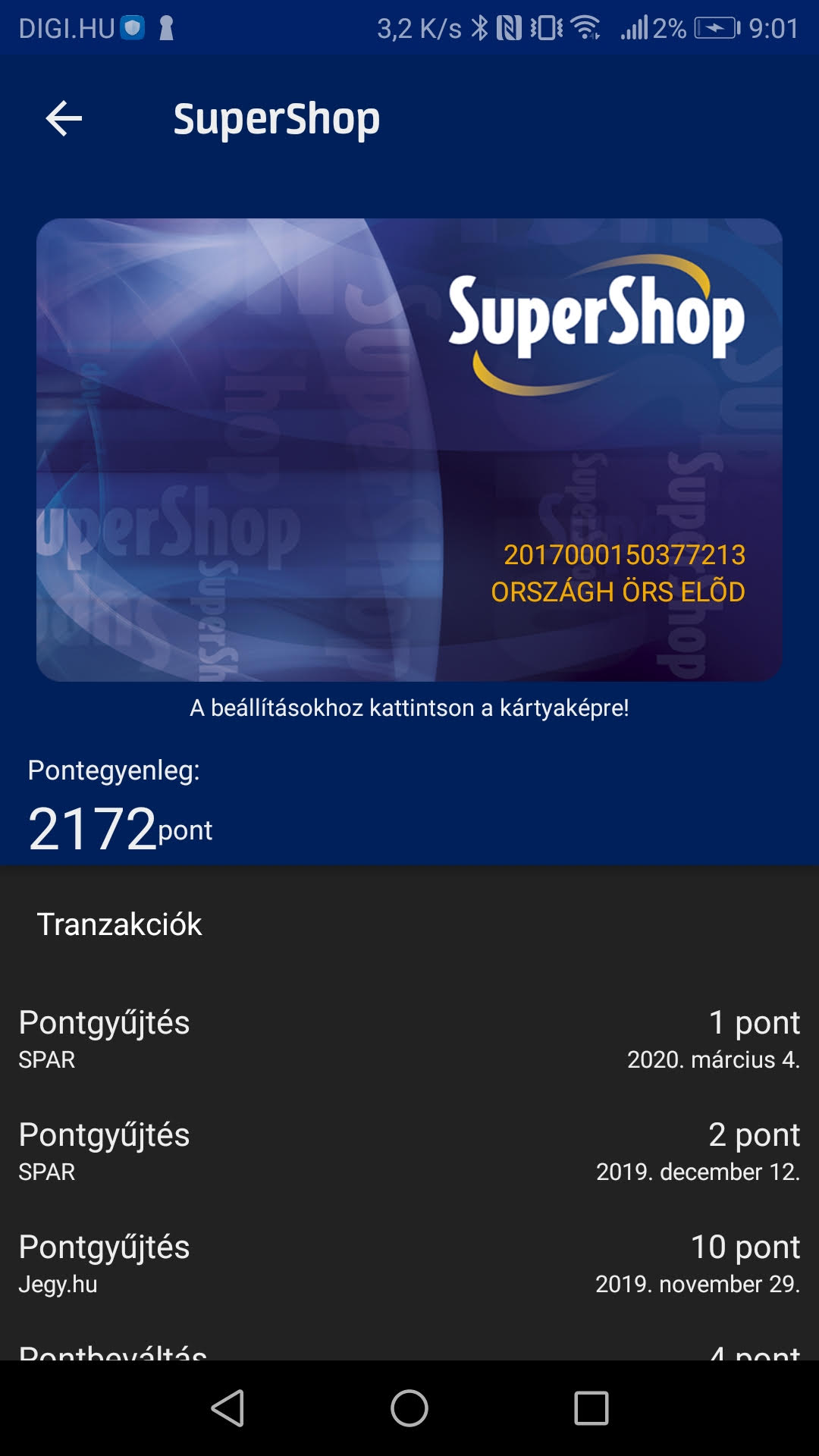Screen dimensions: 819x1456
Task: Open the SPAR transaction from 2019. december 12.
Action: click(409, 1151)
